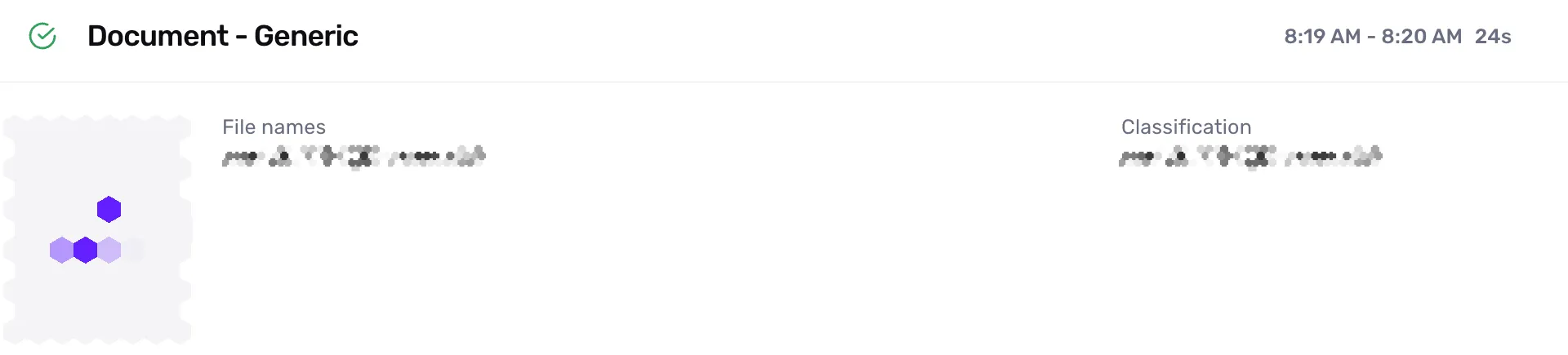Open the Document - Generic step header

tap(222, 37)
